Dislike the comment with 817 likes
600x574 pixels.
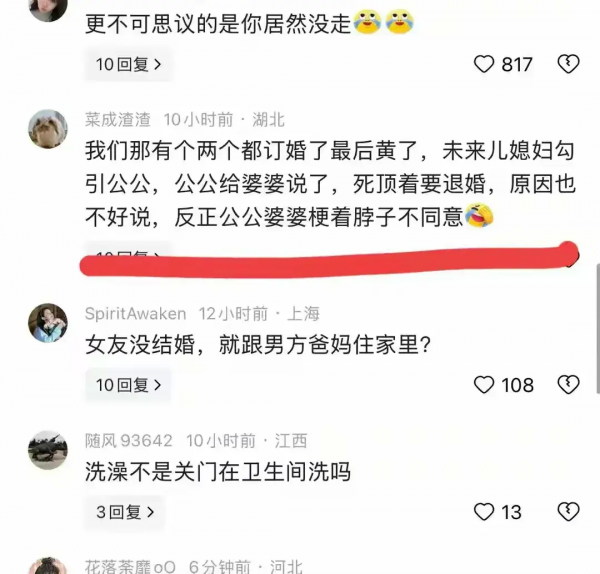(567, 65)
